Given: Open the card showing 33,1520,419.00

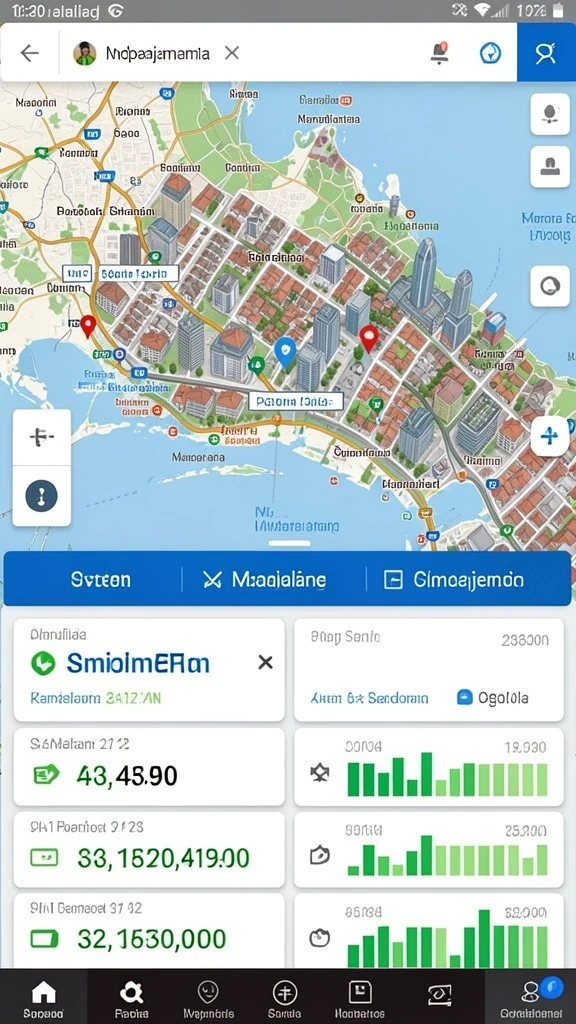Looking at the screenshot, I should point(149,850).
